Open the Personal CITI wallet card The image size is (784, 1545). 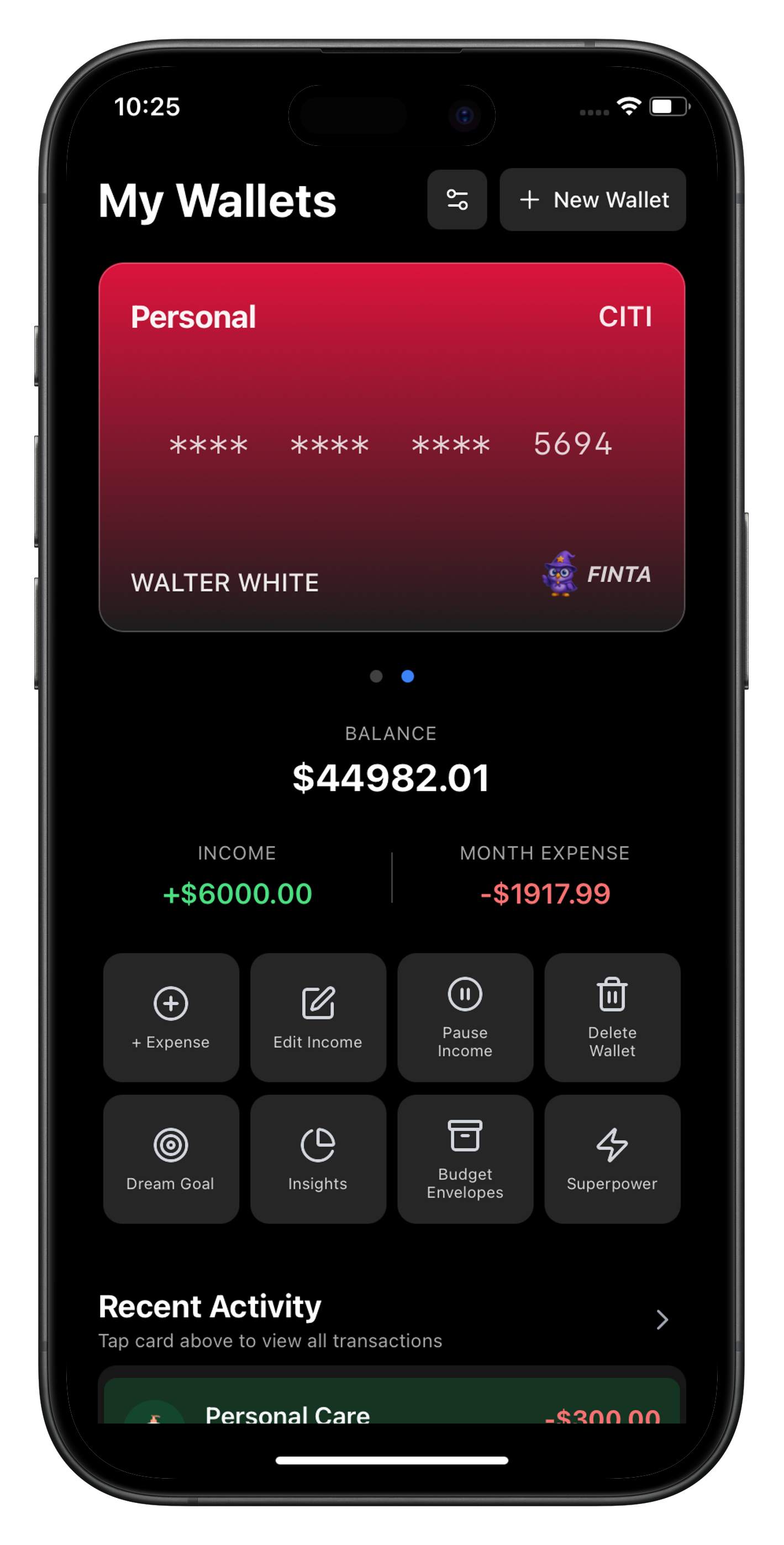(x=392, y=447)
